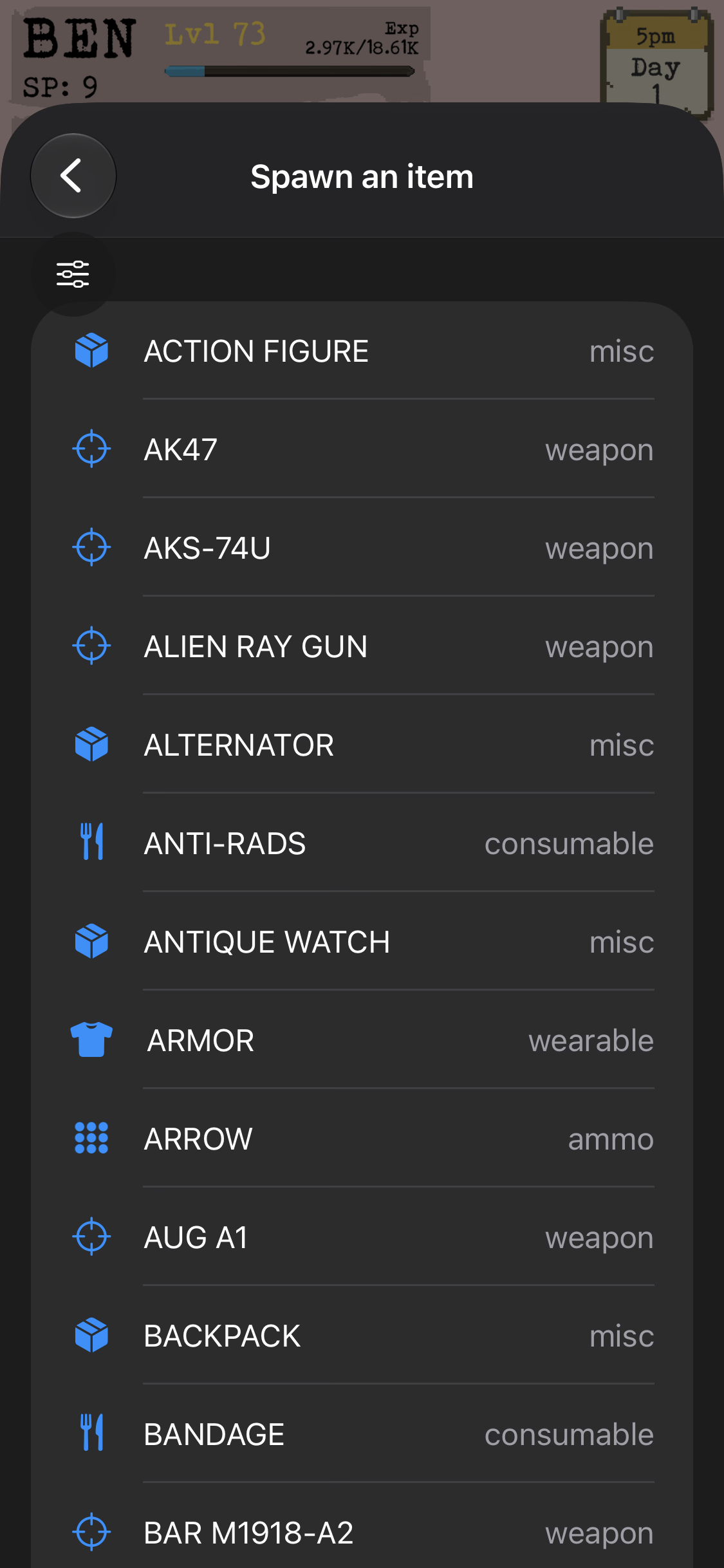724x1568 pixels.
Task: Spawn the AUG A1 weapon
Action: coord(362,1237)
